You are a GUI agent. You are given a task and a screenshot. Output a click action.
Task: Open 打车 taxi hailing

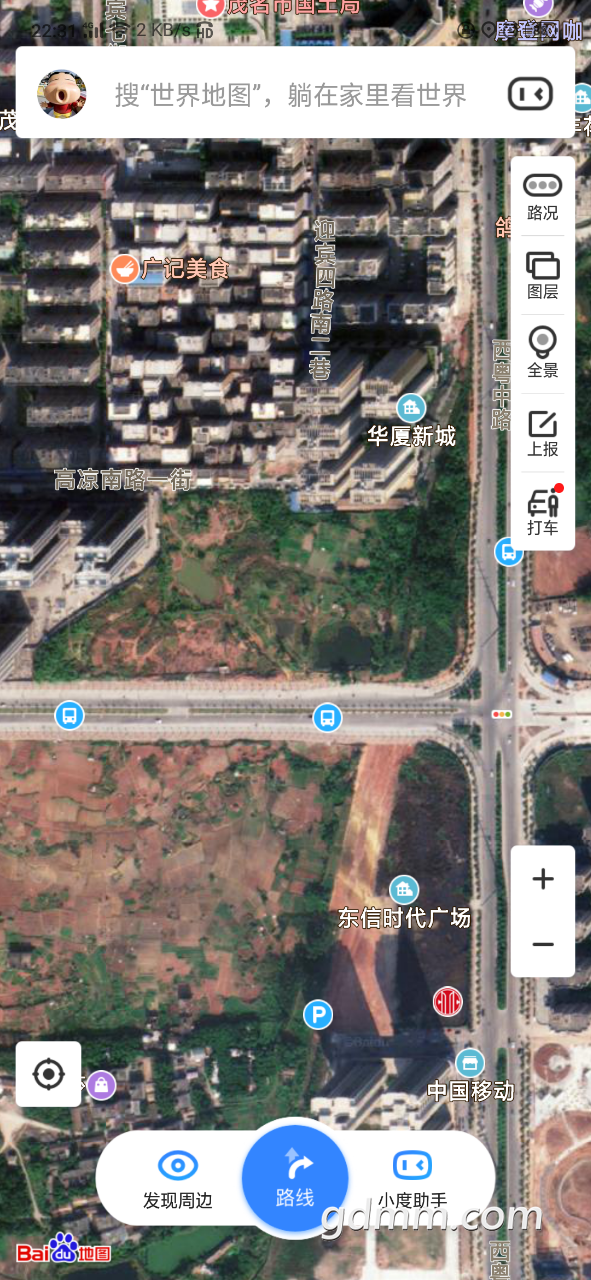543,511
